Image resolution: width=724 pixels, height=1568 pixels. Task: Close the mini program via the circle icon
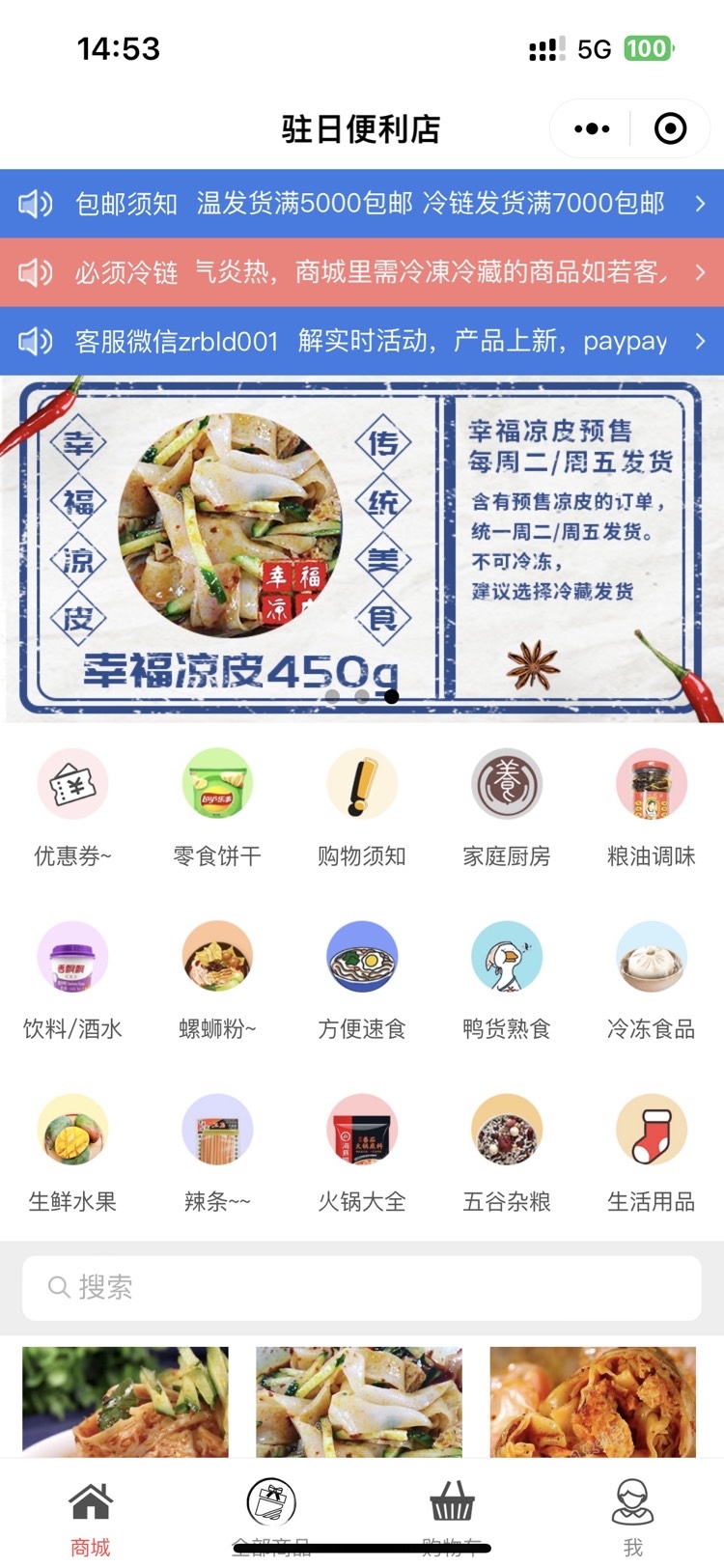(x=670, y=128)
